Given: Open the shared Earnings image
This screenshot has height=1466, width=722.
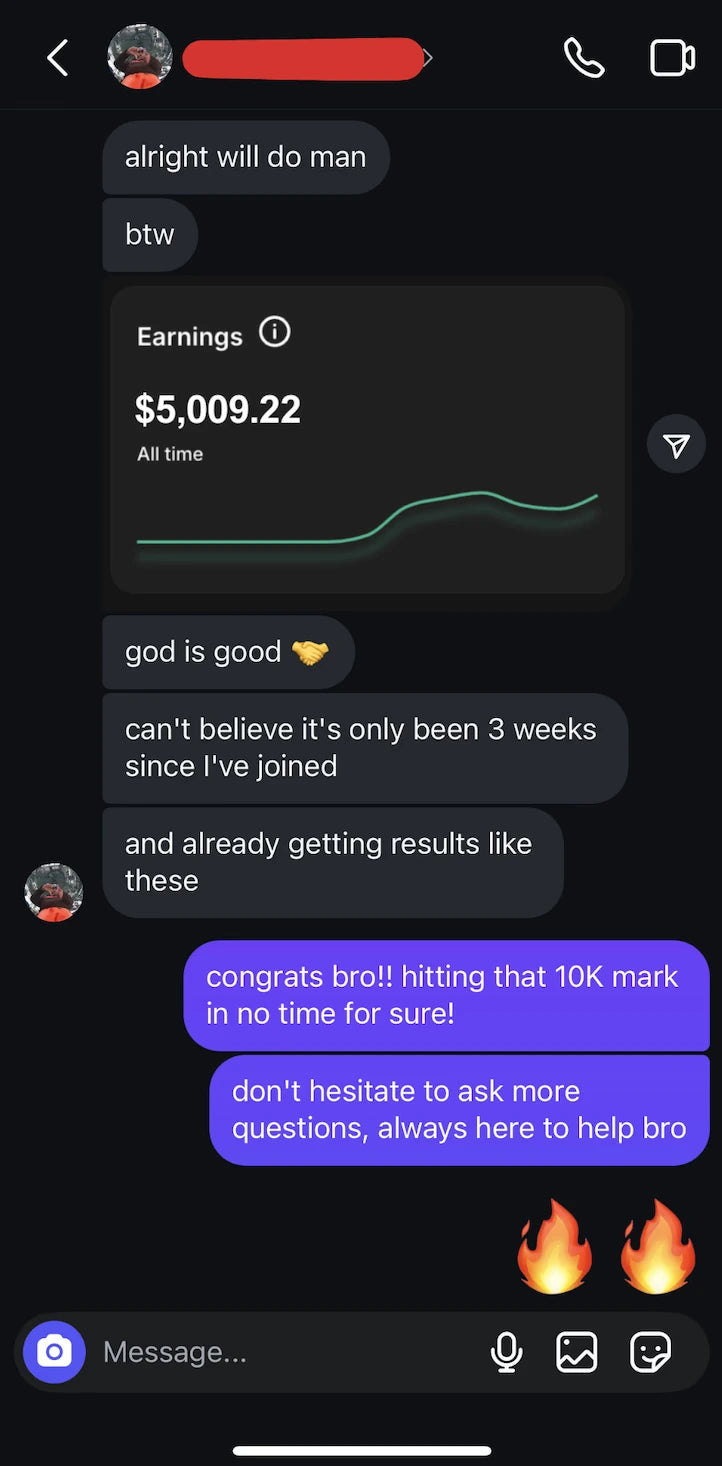Looking at the screenshot, I should pos(367,440).
